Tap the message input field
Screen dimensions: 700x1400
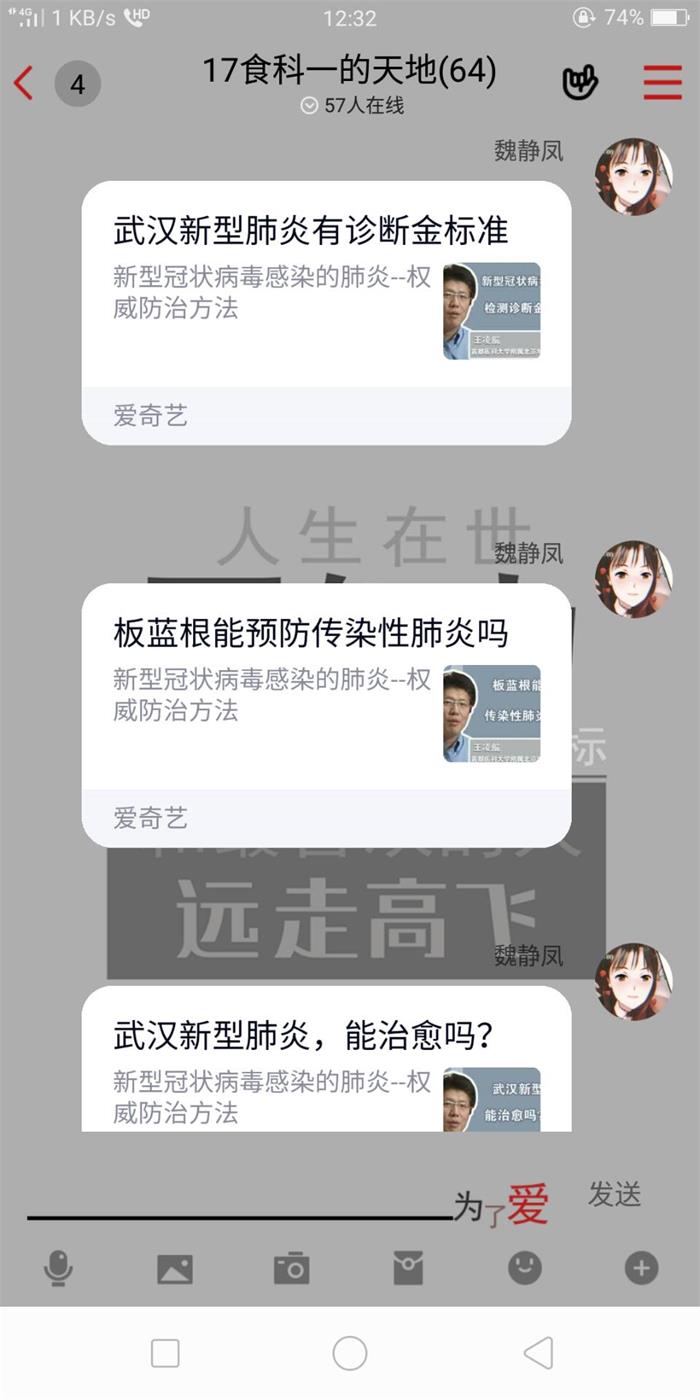pyautogui.click(x=240, y=1200)
